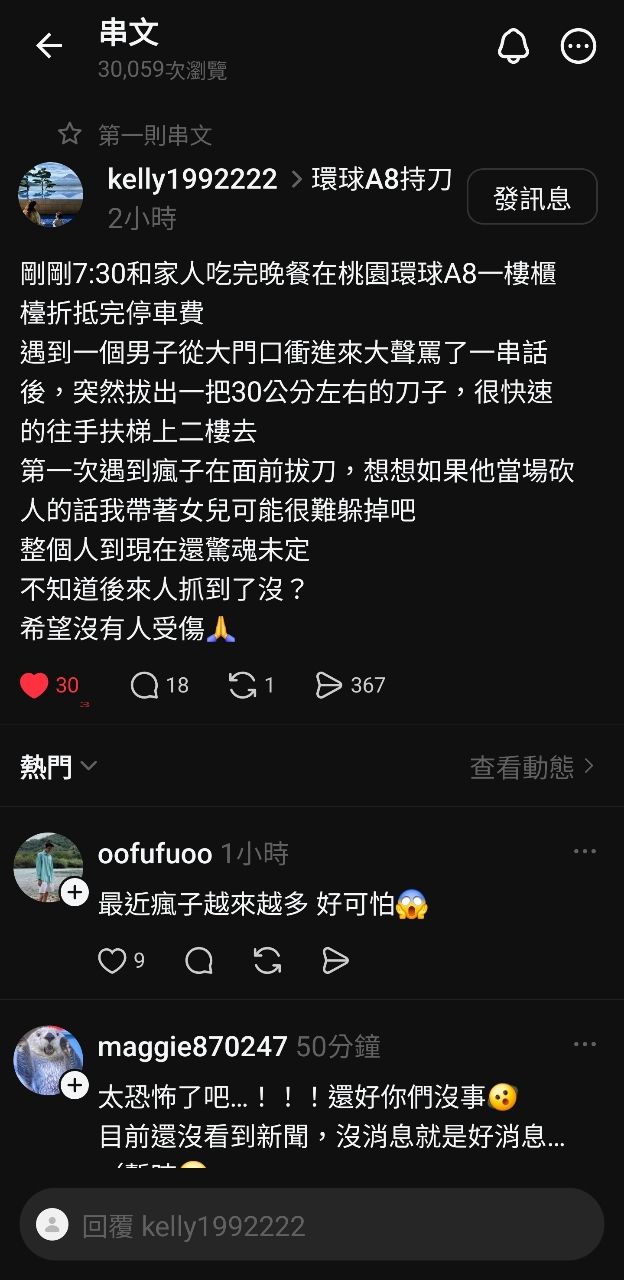This screenshot has height=1280, width=624.
Task: Like oofufuoo's comment
Action: click(112, 961)
